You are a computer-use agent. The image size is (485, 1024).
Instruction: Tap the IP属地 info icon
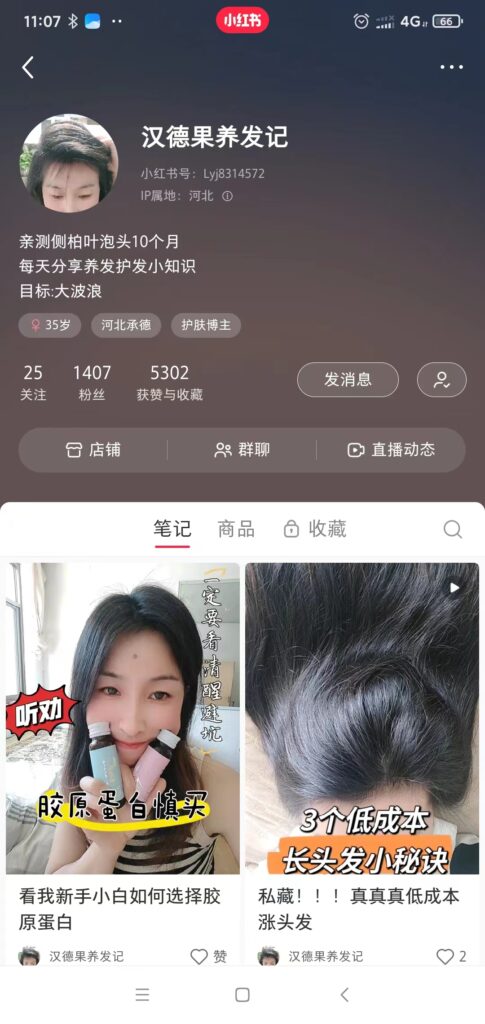(227, 196)
